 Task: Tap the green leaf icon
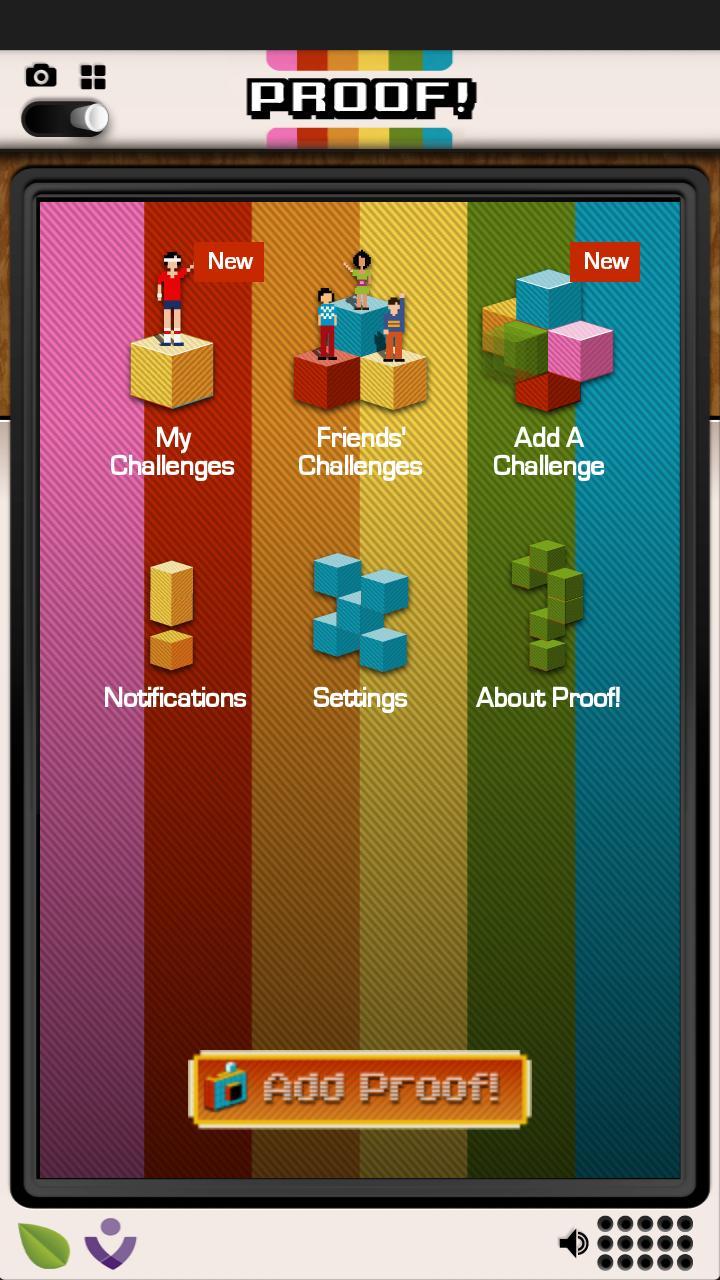pyautogui.click(x=44, y=1246)
